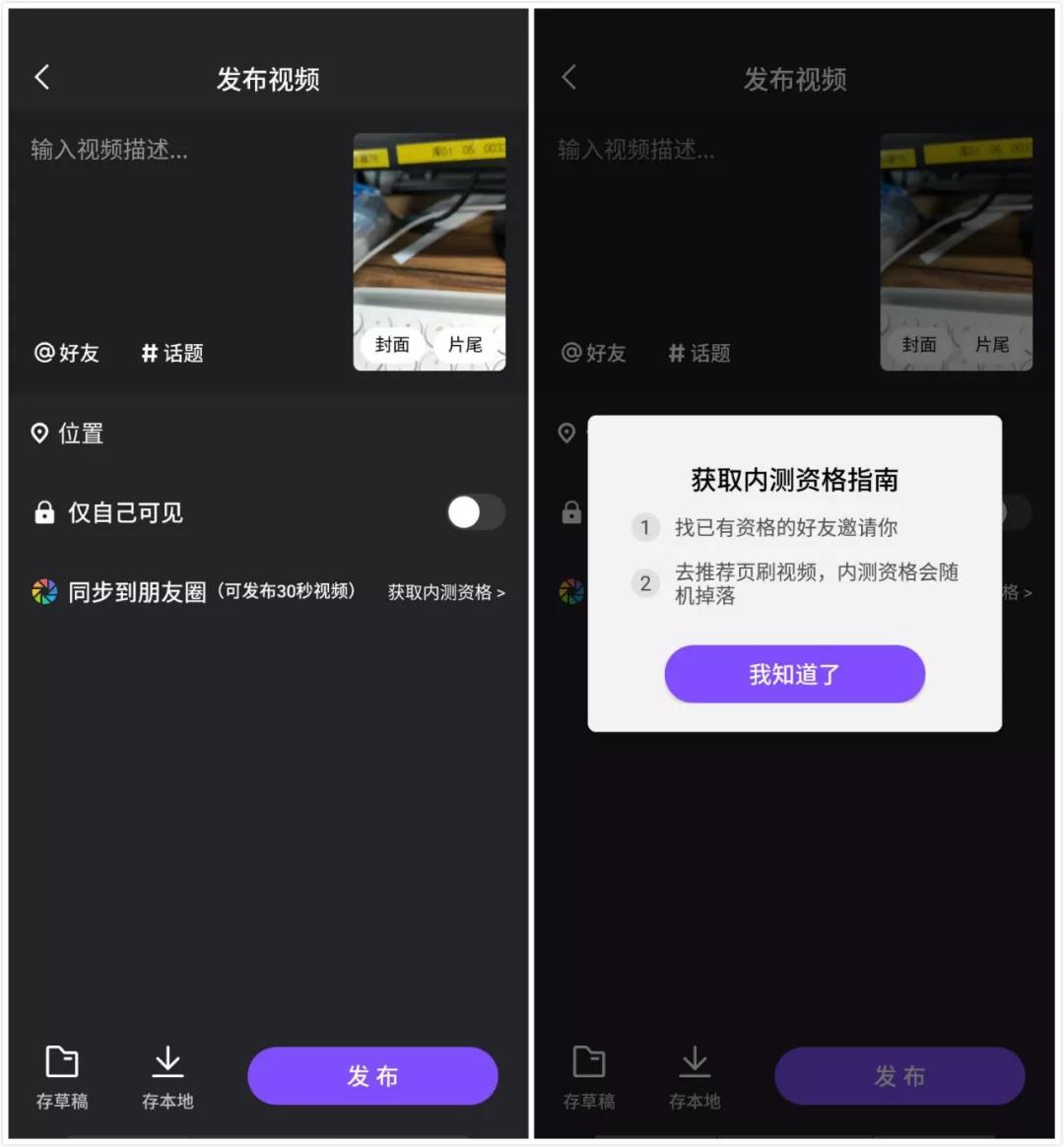1064x1147 pixels.
Task: Open the #话题 topic selector
Action: [x=172, y=353]
